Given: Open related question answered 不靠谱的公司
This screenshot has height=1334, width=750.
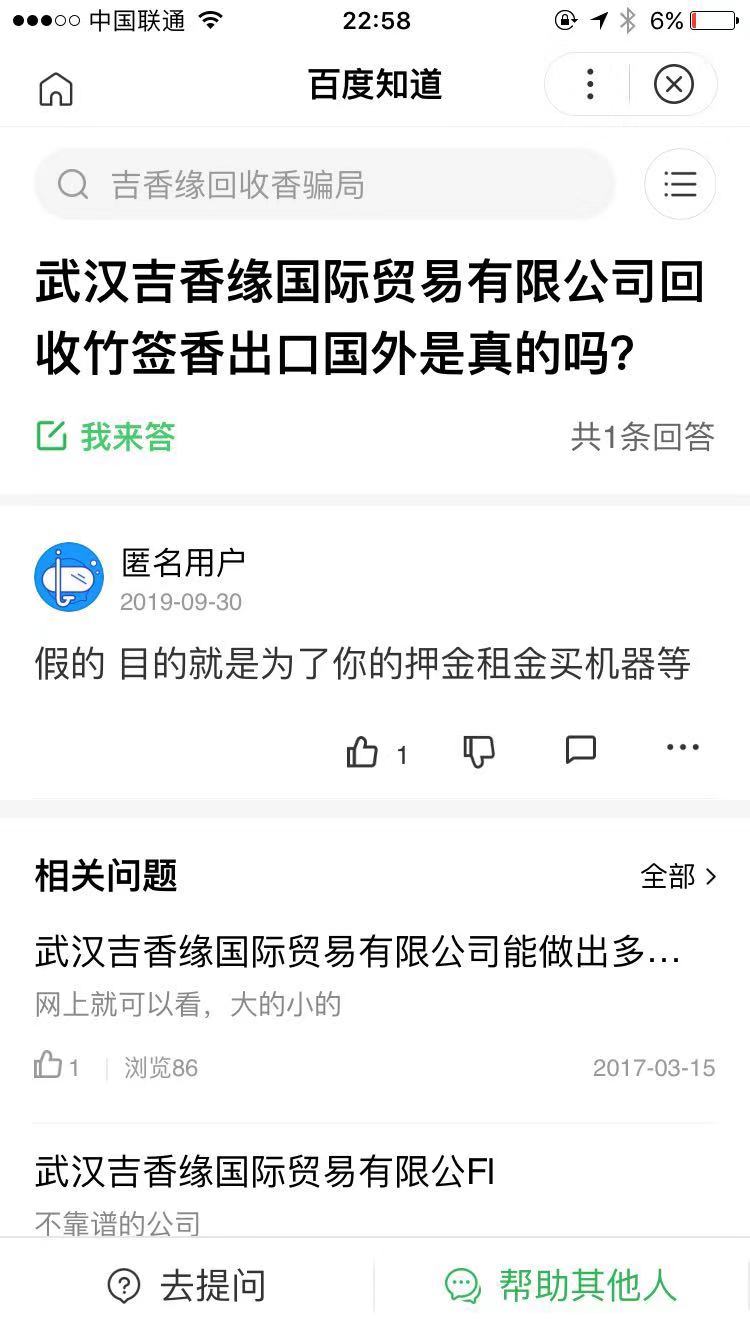Looking at the screenshot, I should [265, 1173].
